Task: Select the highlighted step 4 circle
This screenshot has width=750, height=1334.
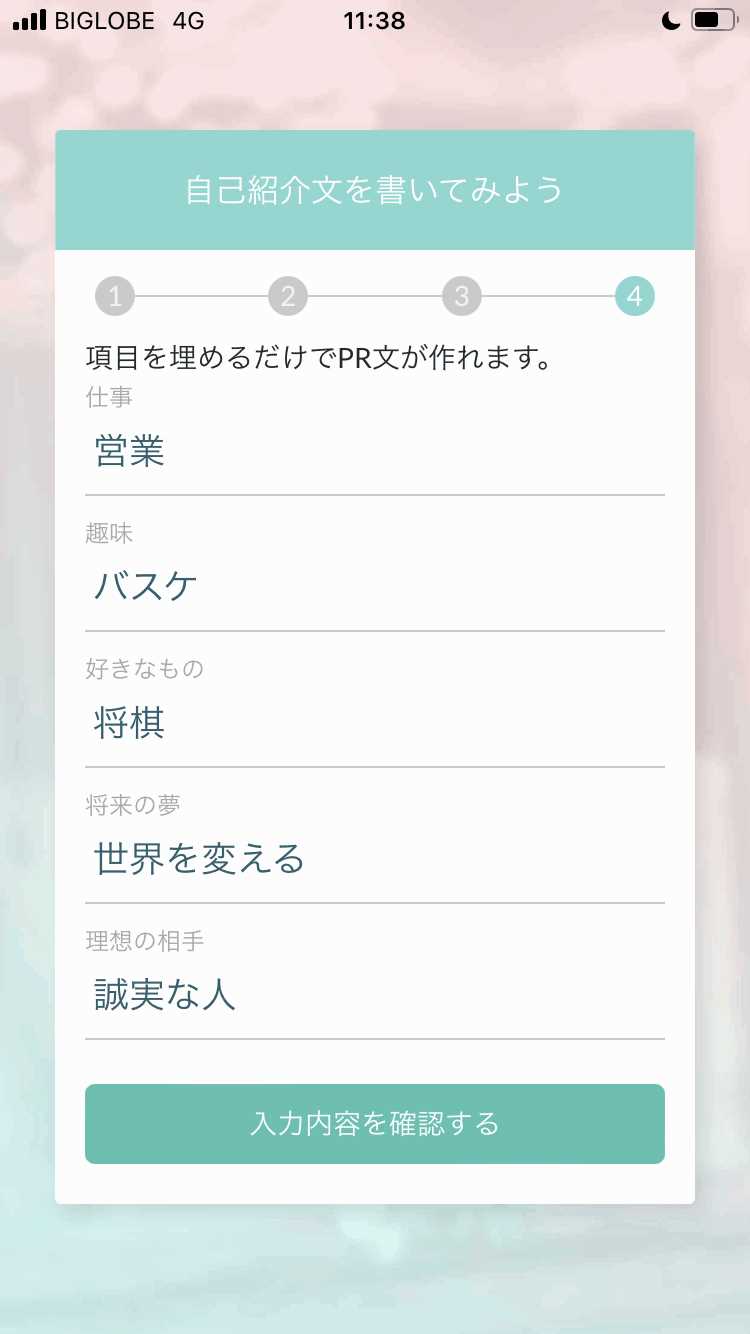Action: click(x=633, y=296)
